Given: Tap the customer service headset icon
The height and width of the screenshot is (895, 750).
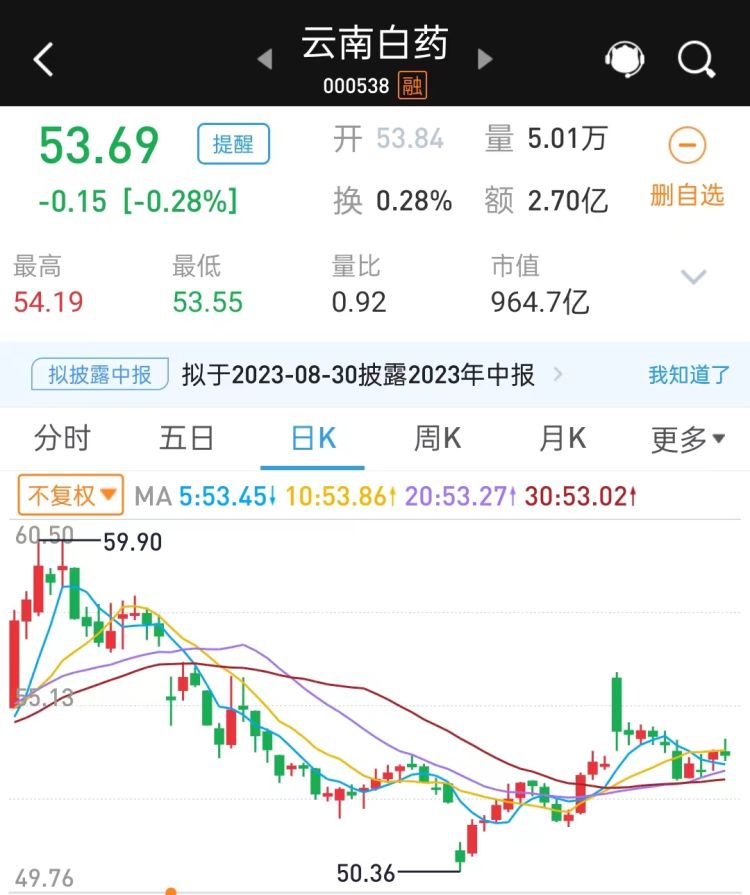Looking at the screenshot, I should (624, 58).
